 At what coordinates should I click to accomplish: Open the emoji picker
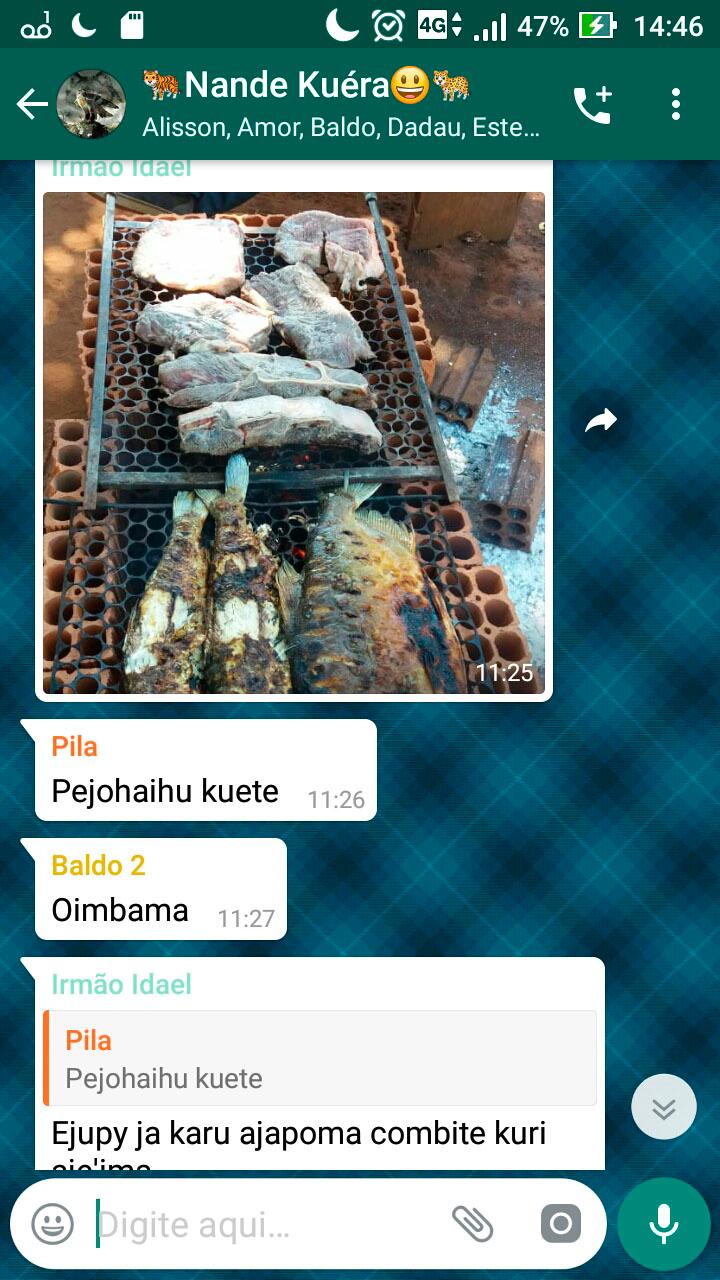pyautogui.click(x=52, y=1223)
